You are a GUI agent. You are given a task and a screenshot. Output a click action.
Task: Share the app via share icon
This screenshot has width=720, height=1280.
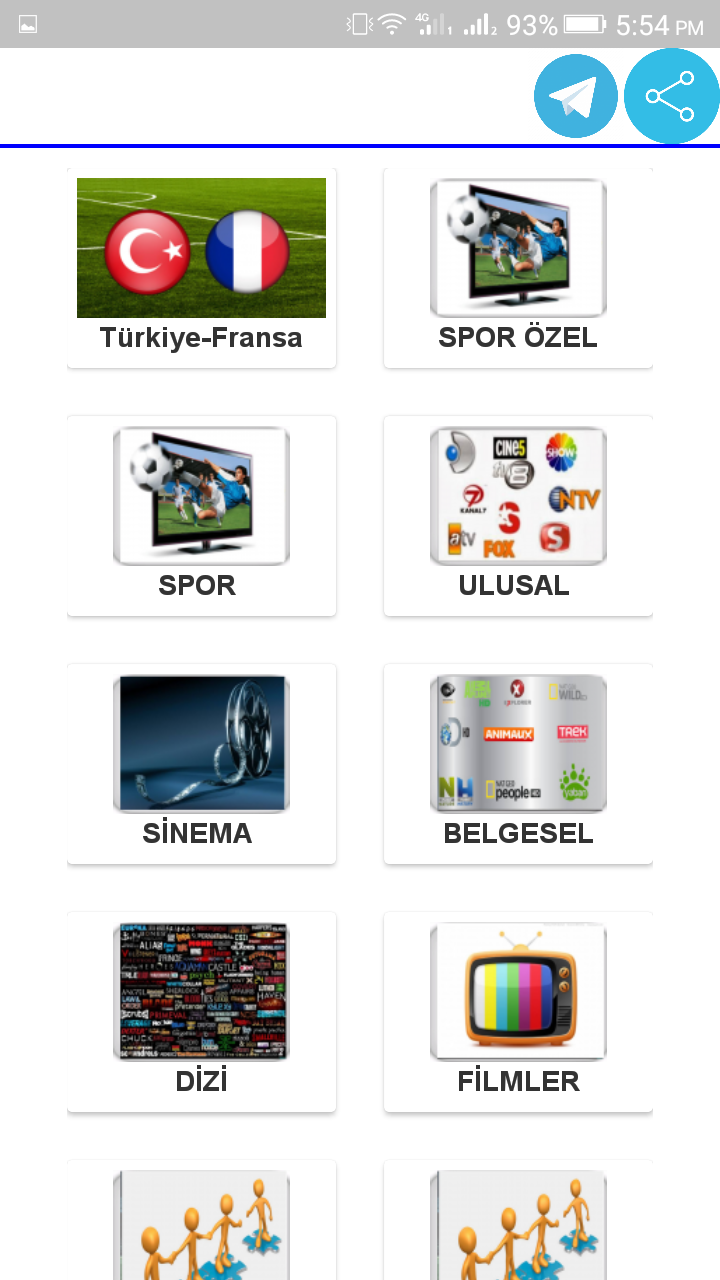pos(671,96)
